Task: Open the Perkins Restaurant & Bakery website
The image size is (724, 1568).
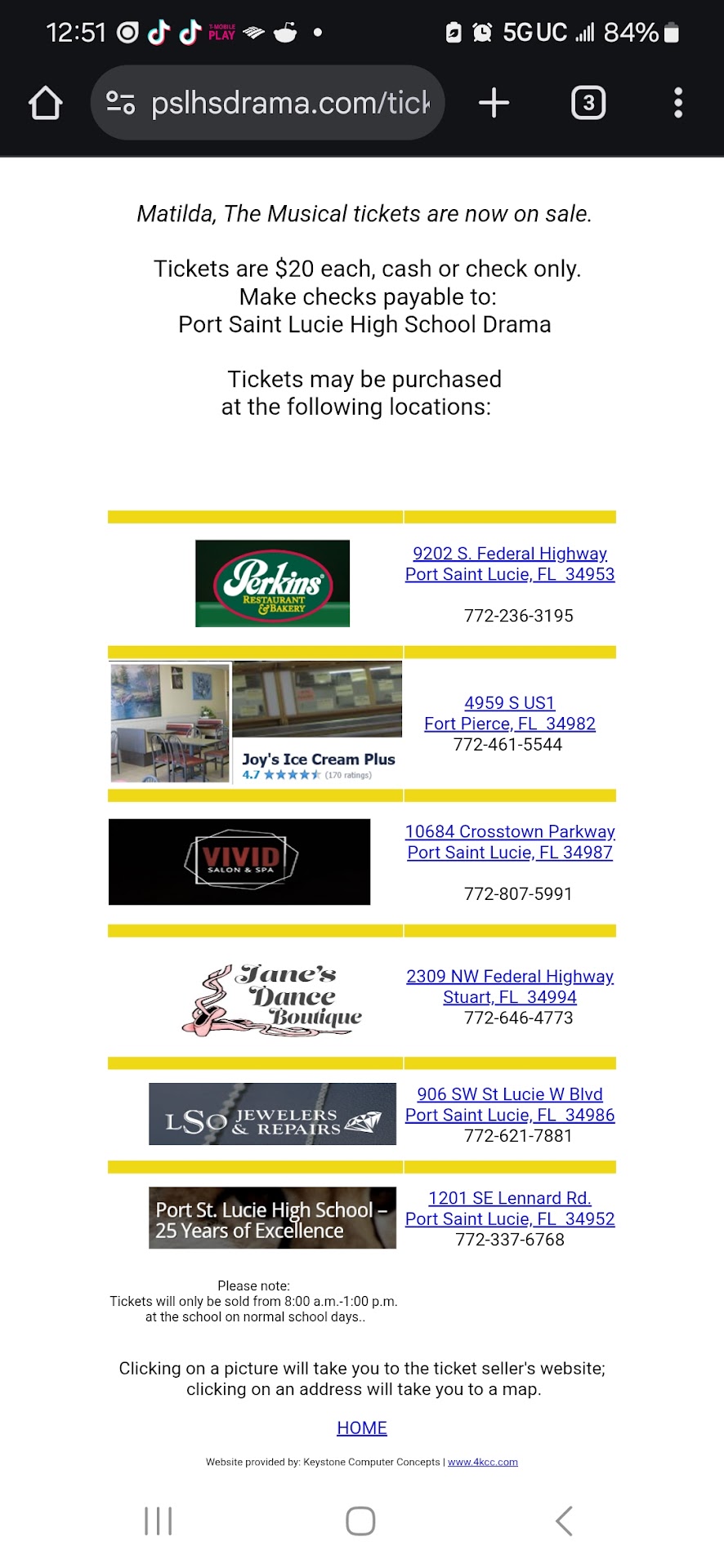Action: tap(272, 583)
